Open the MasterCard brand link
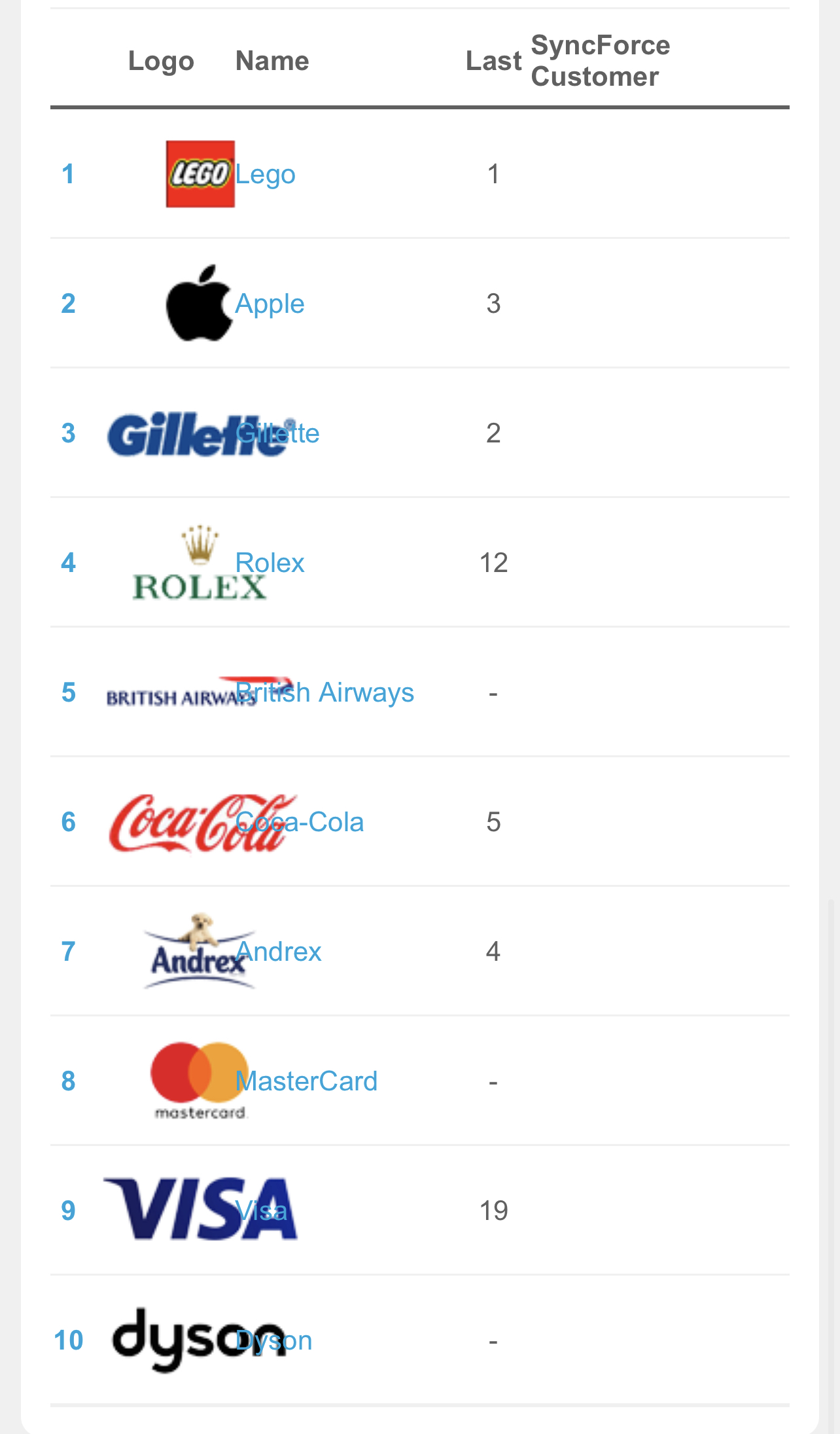840x1434 pixels. 306,1081
